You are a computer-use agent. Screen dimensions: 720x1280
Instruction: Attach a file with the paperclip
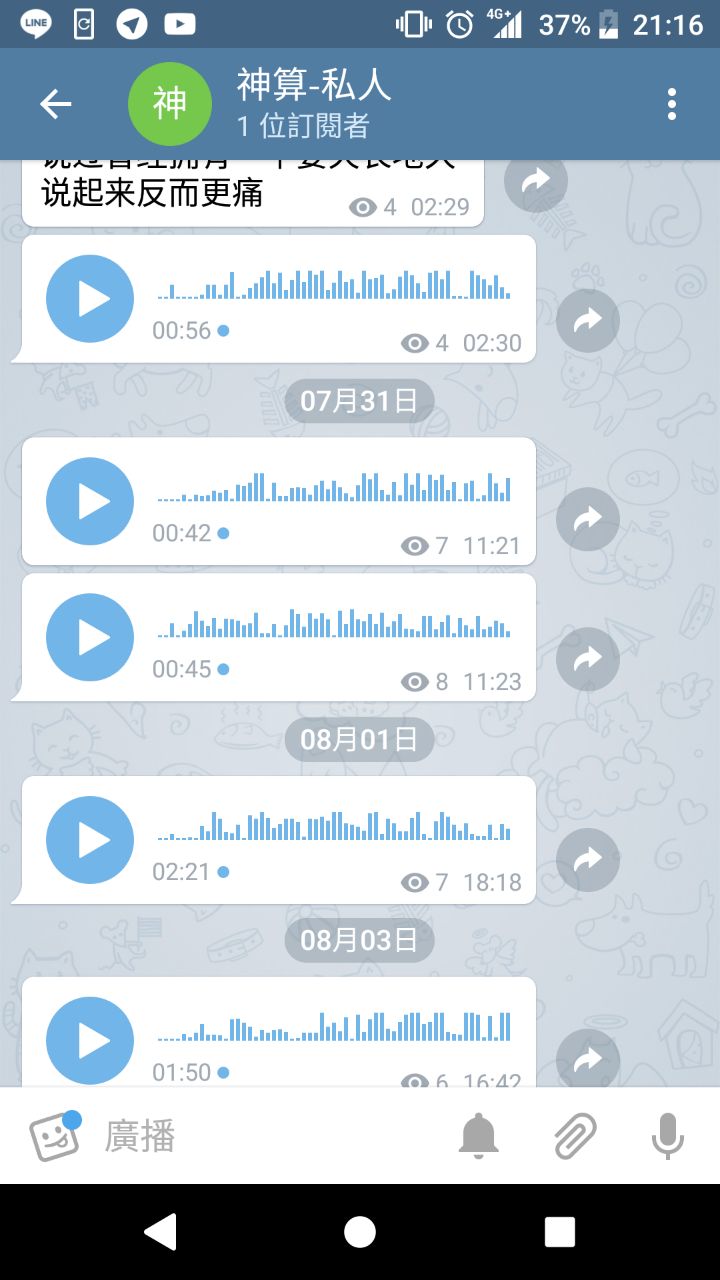(575, 1136)
